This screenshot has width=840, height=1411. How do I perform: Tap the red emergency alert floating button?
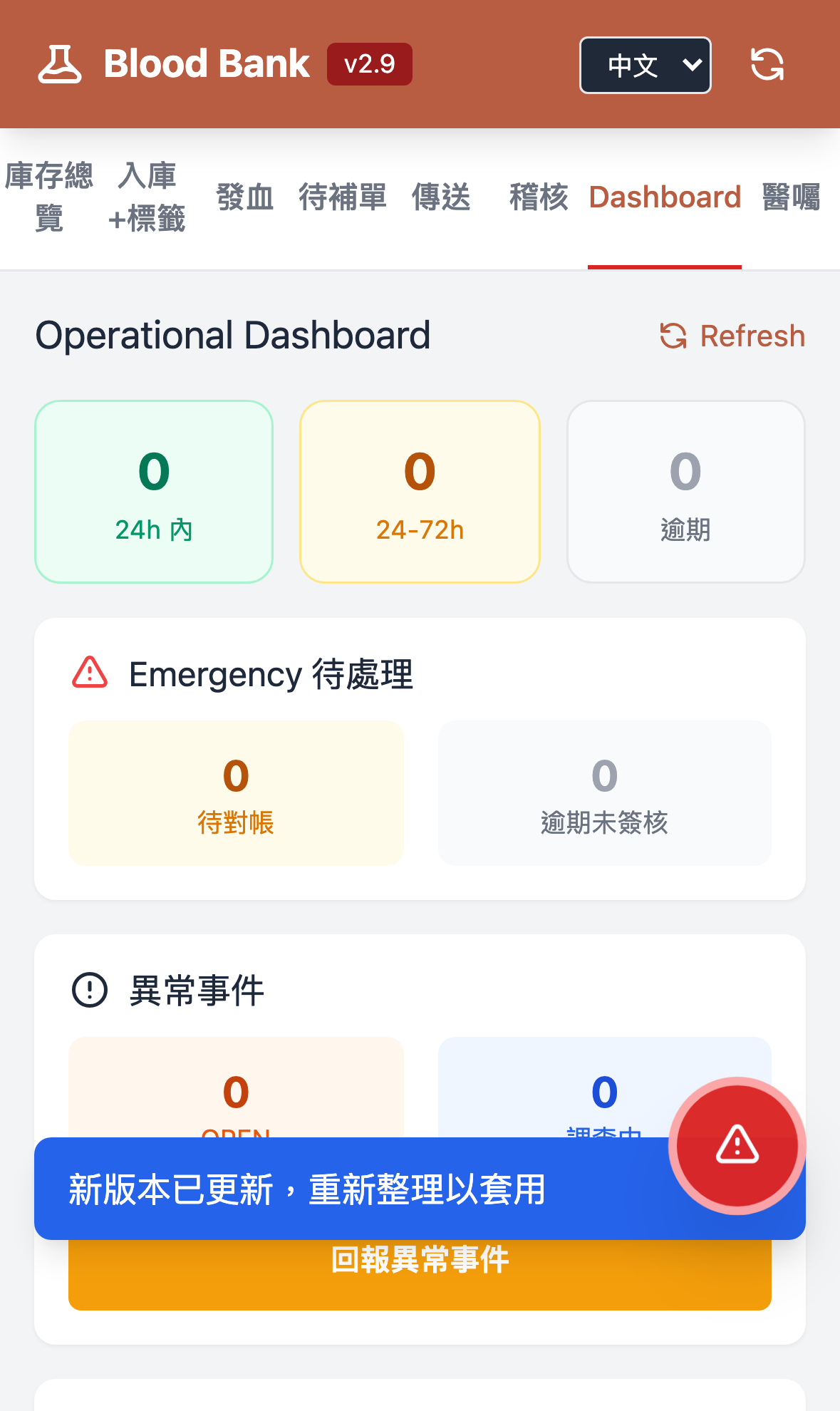[737, 1145]
